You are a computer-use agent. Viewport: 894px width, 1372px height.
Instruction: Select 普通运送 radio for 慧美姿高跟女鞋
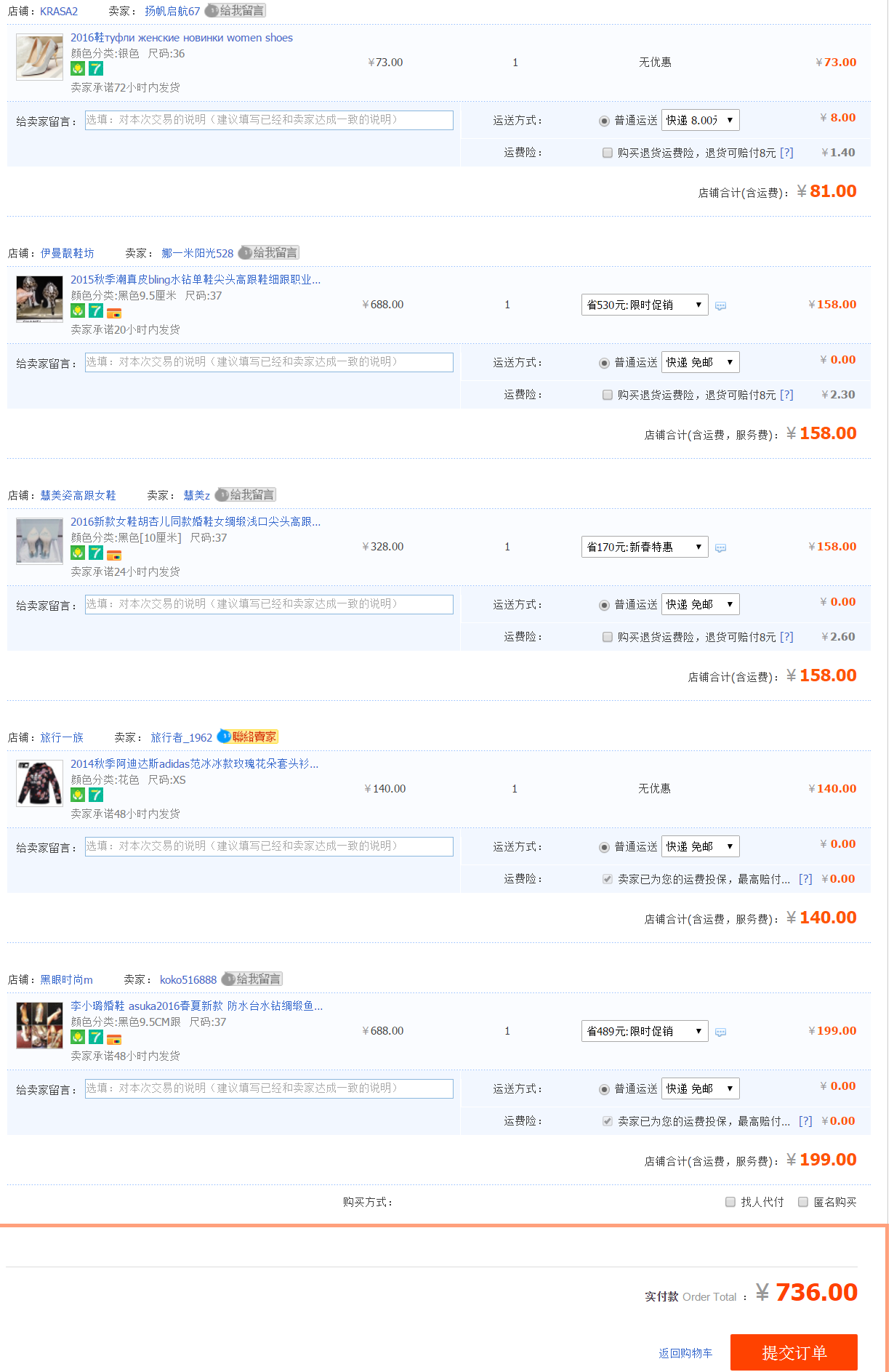tap(604, 605)
